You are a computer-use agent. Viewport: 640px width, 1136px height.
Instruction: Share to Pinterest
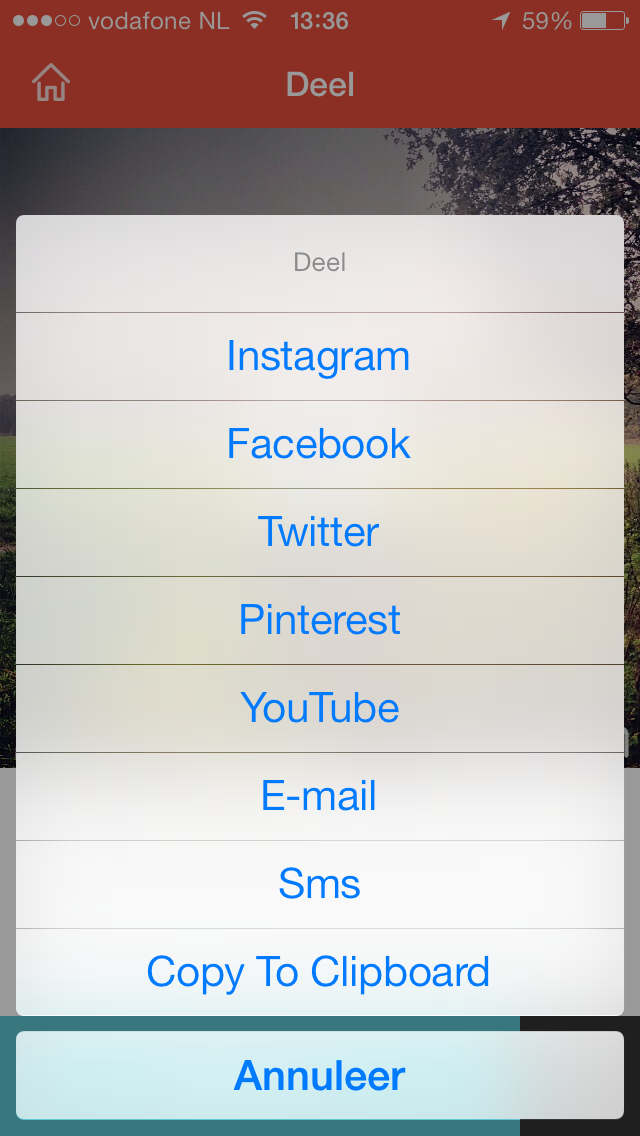pos(320,621)
